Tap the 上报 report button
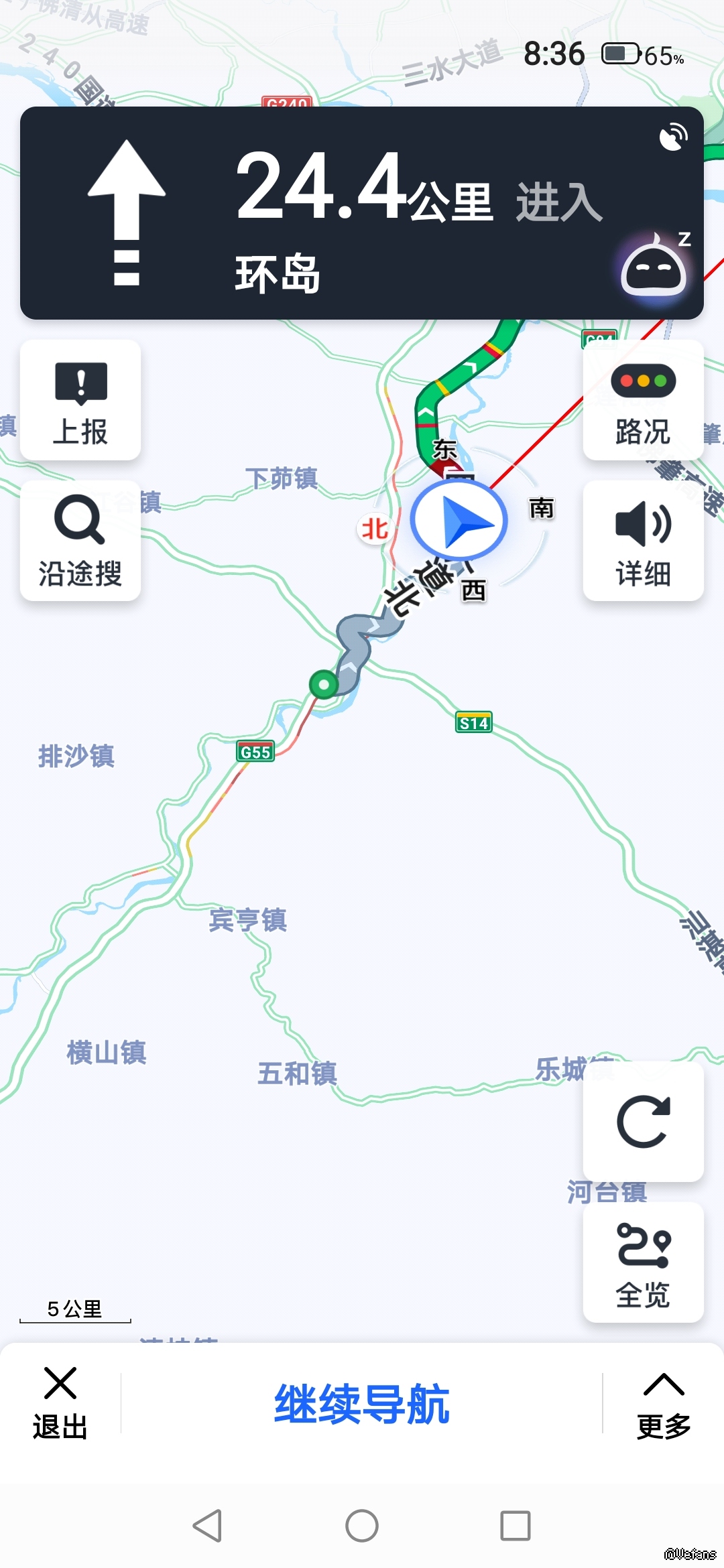Image resolution: width=724 pixels, height=1568 pixels. 80,400
